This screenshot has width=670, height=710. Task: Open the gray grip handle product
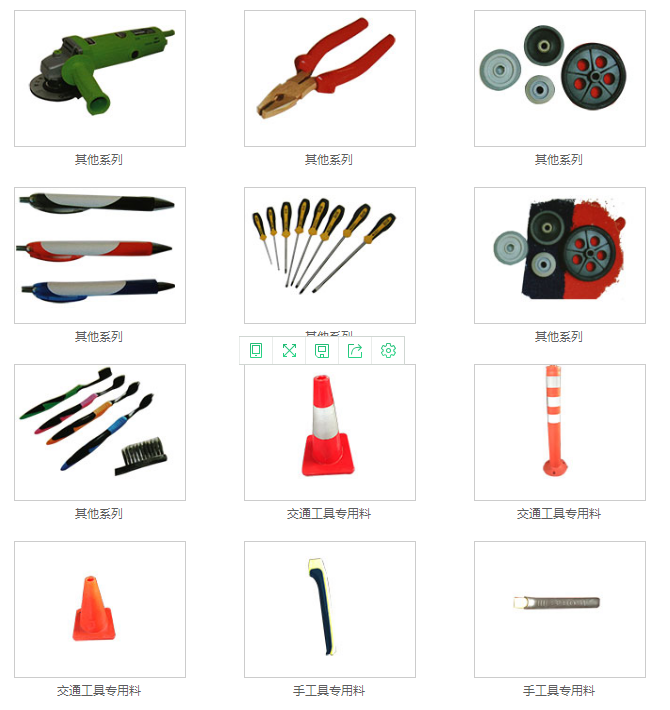[560, 609]
